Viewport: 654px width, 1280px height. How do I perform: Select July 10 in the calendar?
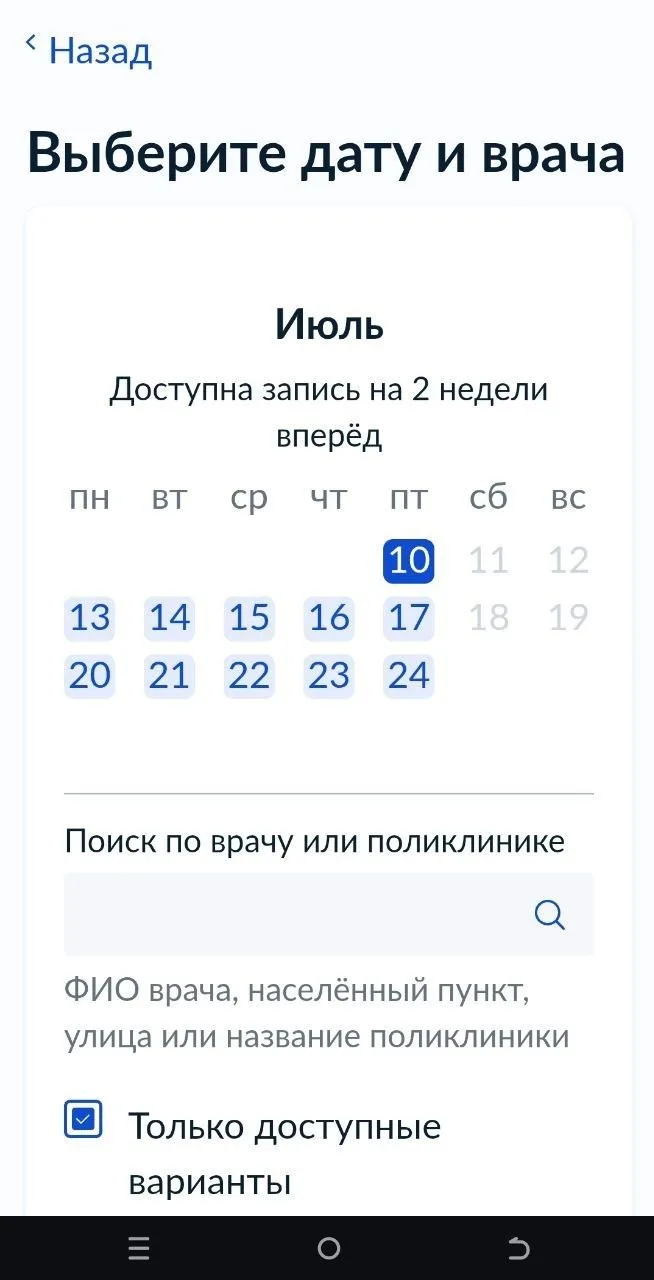[408, 560]
